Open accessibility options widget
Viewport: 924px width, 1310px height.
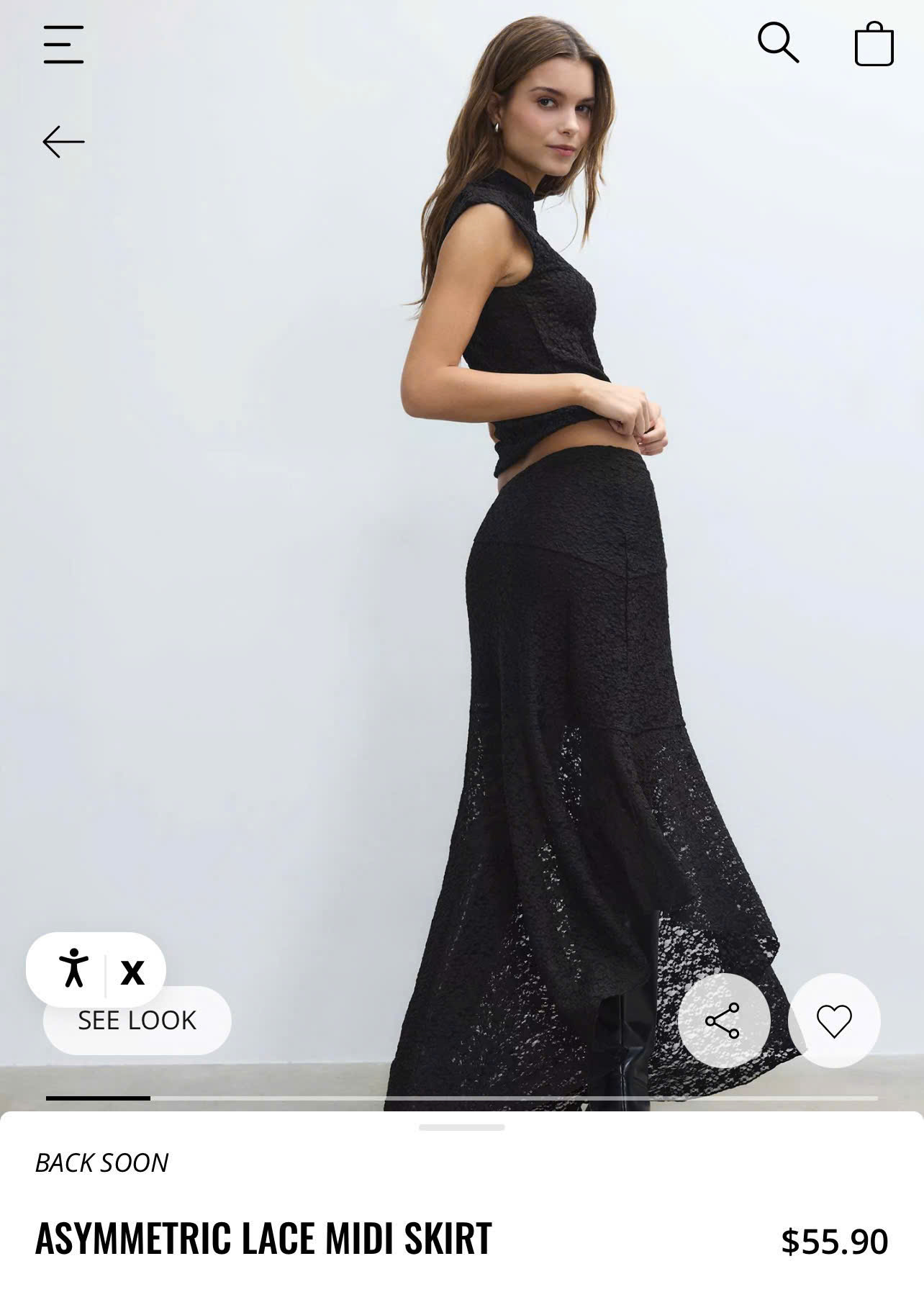73,969
